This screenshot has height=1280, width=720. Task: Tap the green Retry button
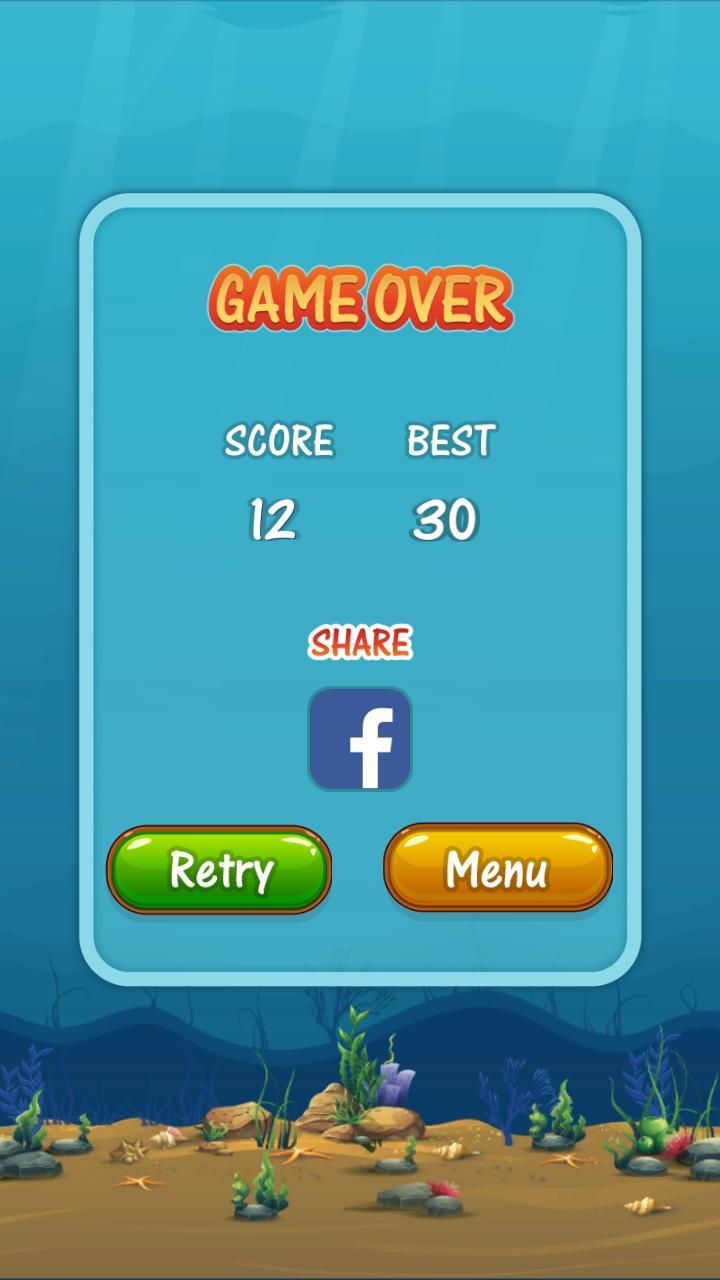219,869
